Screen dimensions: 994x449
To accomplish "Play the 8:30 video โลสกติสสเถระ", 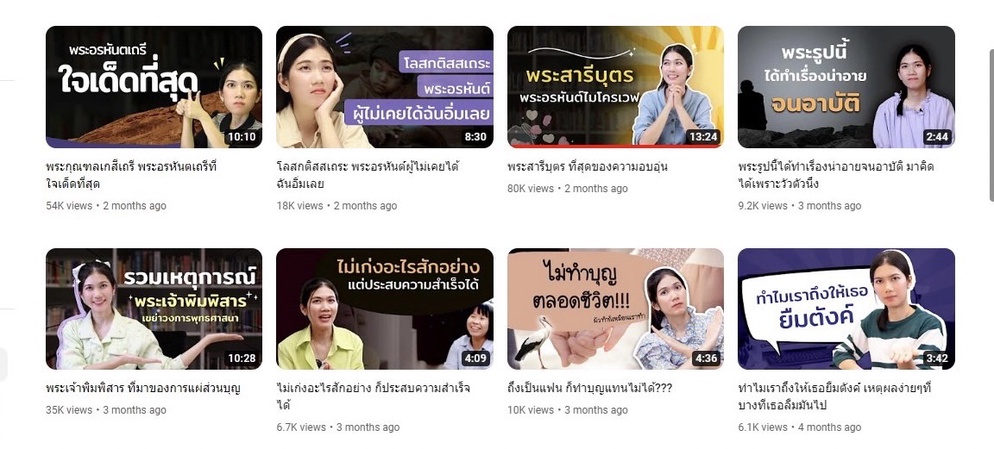I will coord(384,87).
